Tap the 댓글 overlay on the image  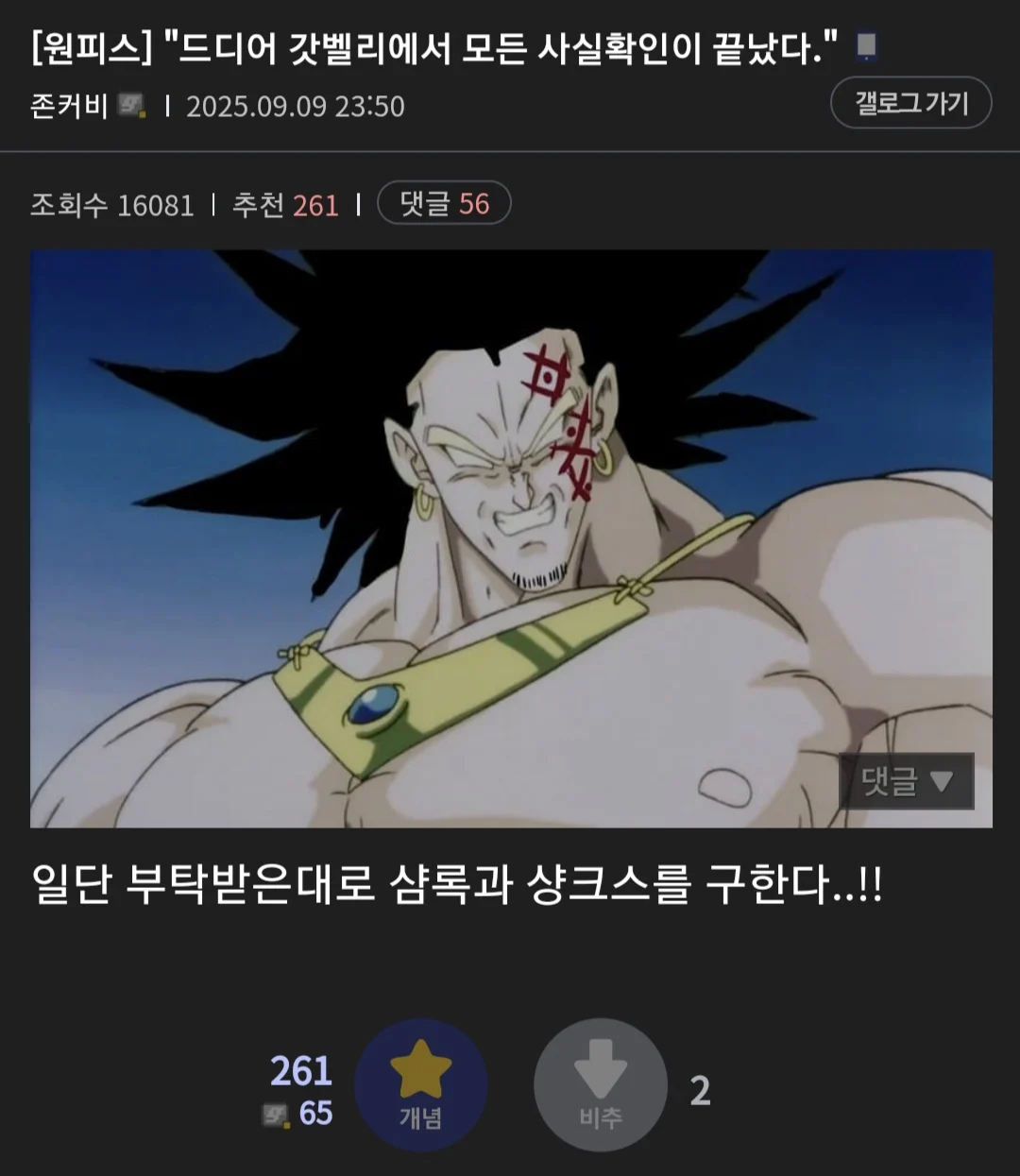coord(906,781)
